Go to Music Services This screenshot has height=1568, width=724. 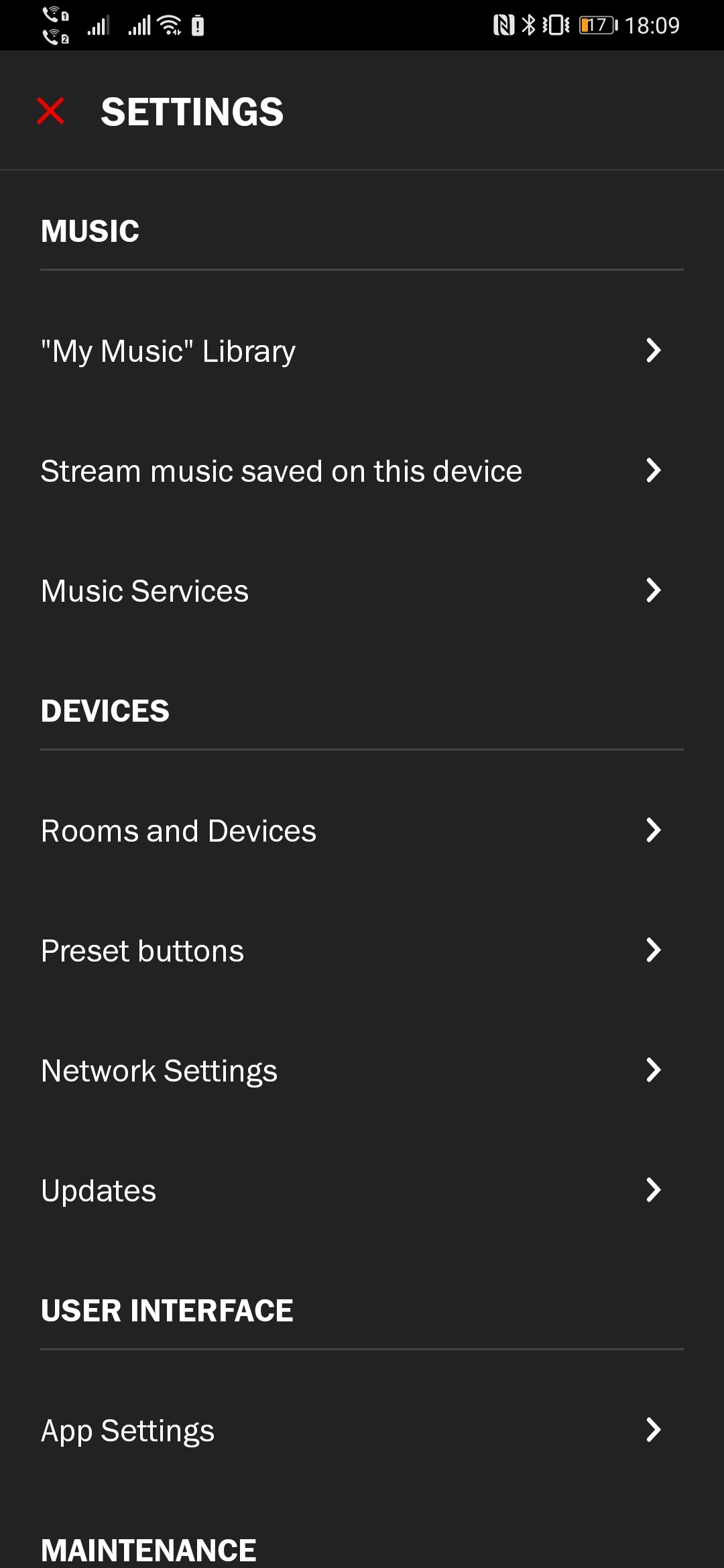click(x=362, y=590)
